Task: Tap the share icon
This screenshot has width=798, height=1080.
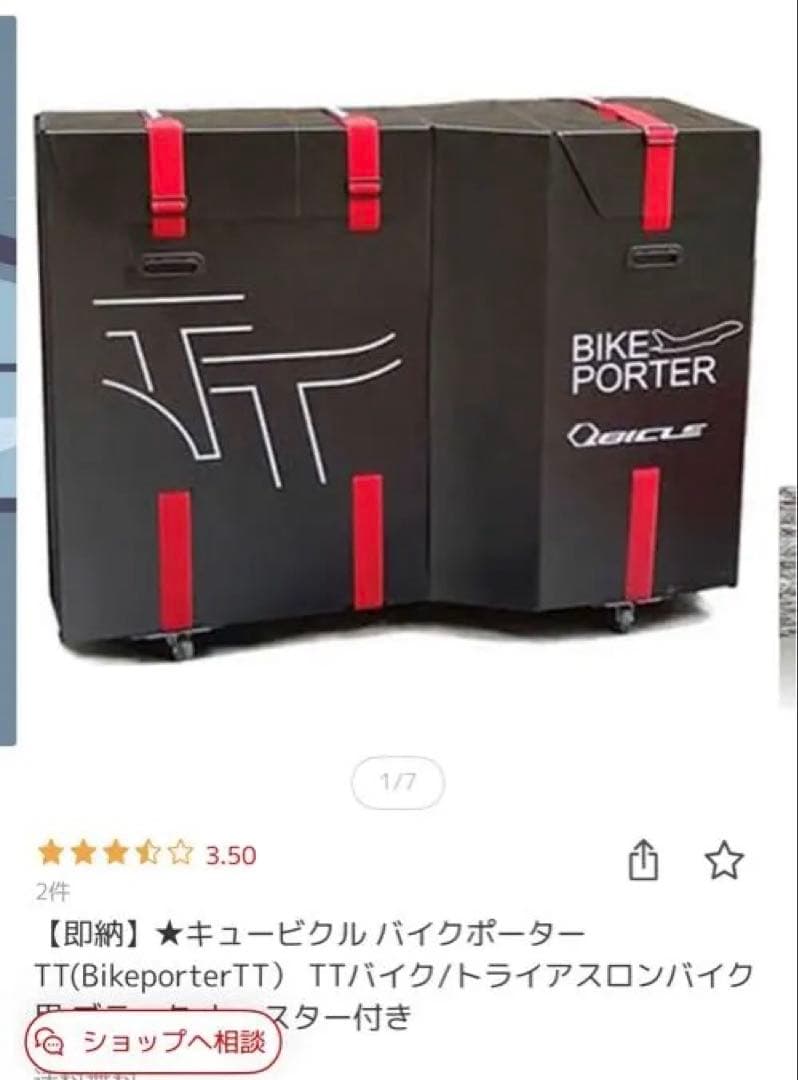Action: [645, 858]
